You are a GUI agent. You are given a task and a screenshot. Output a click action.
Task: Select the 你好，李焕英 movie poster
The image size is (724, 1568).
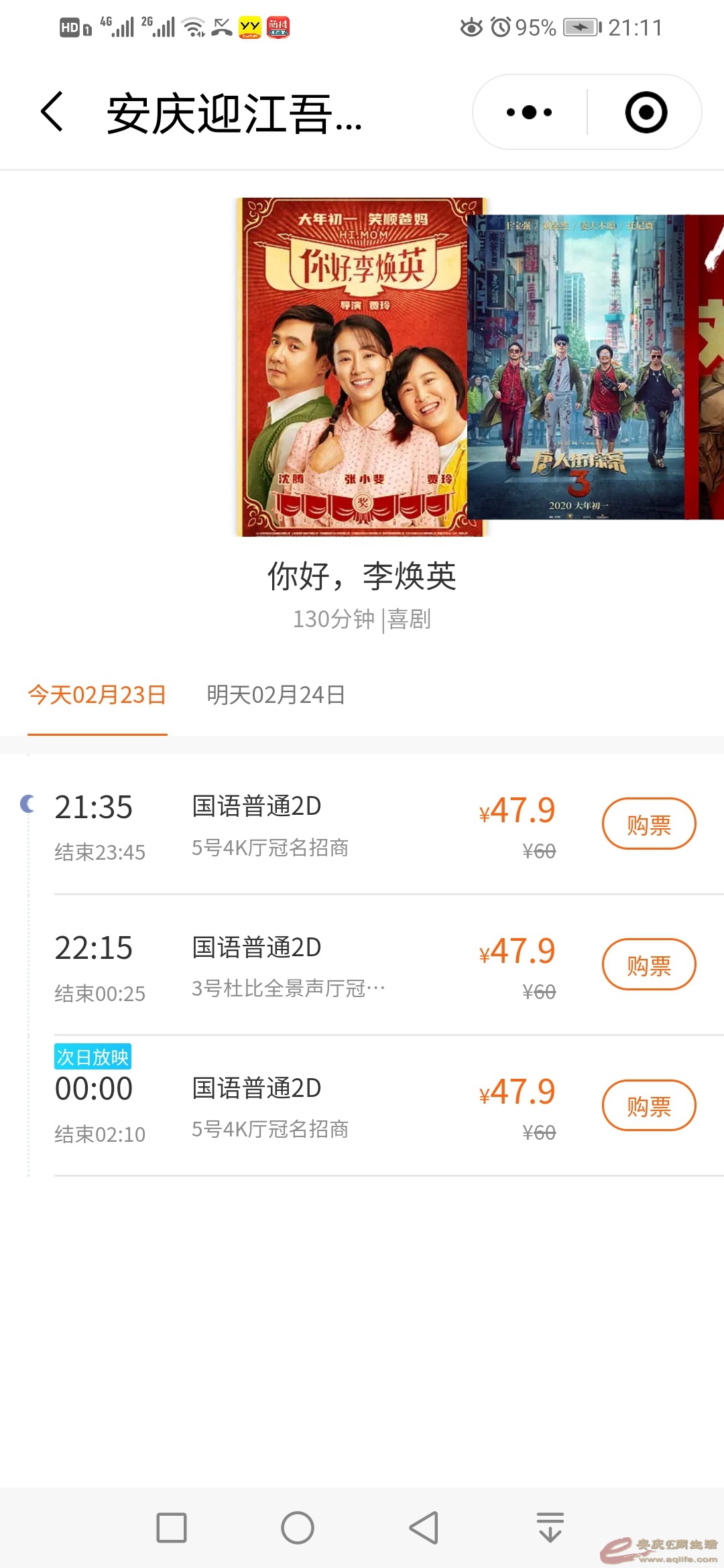click(x=361, y=367)
